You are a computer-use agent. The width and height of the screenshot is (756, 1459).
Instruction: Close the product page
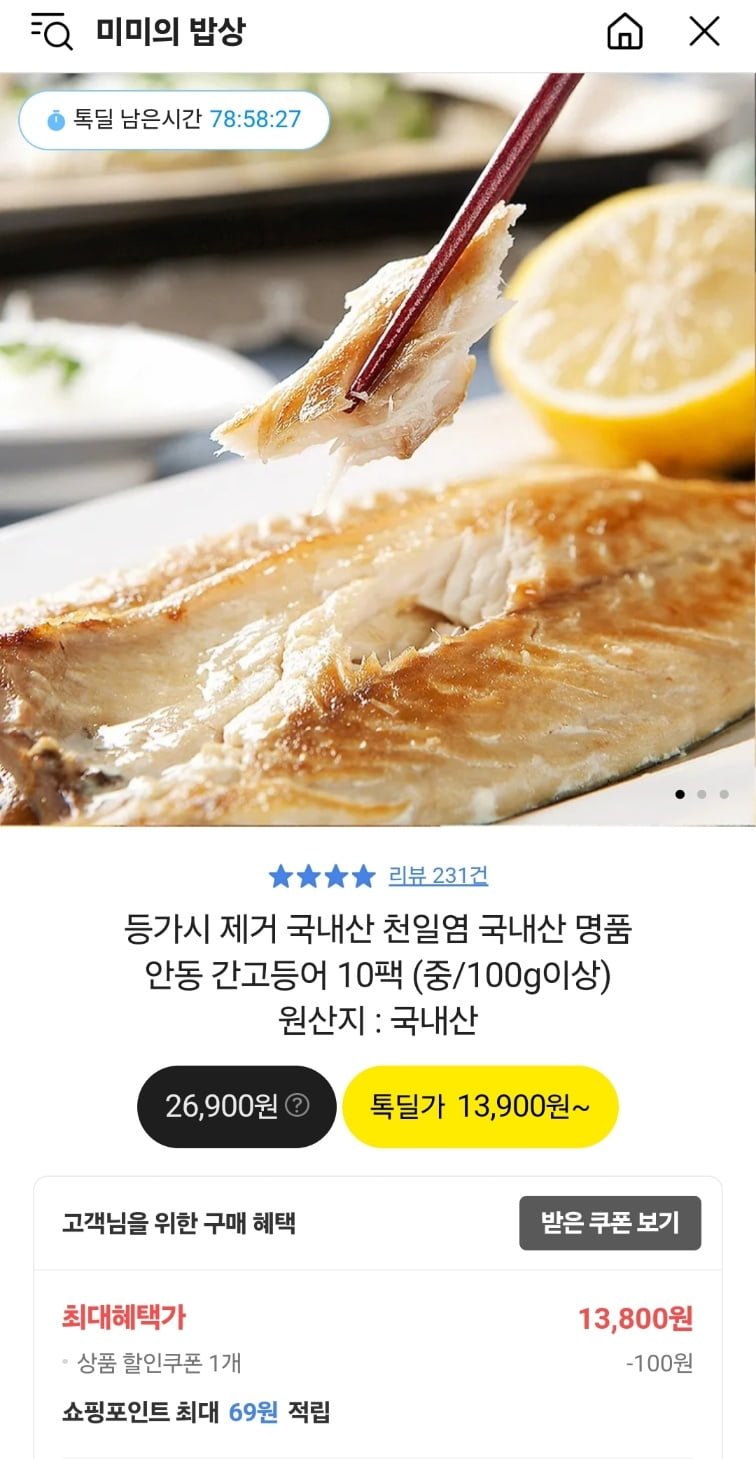point(705,32)
